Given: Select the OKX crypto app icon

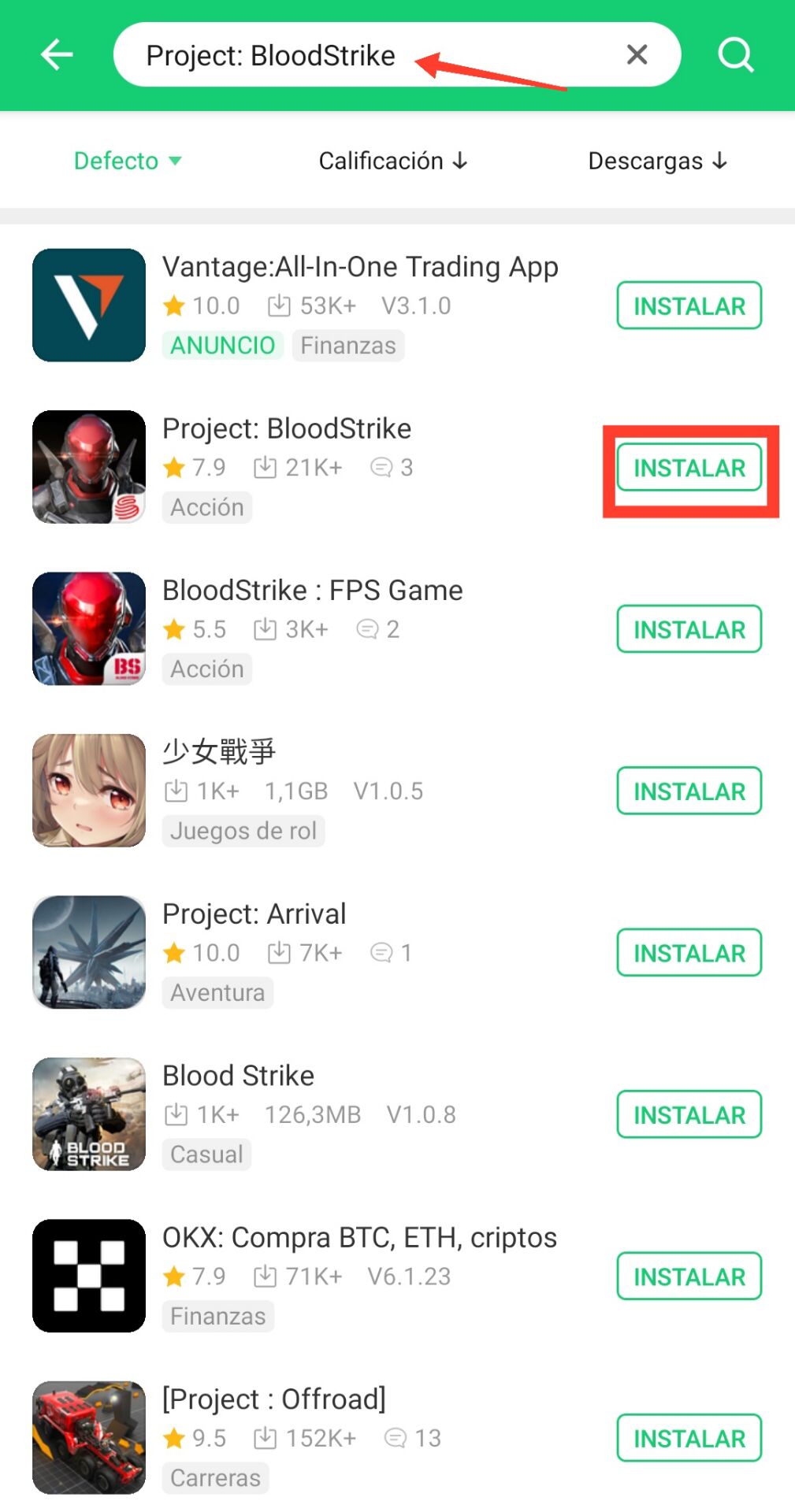Looking at the screenshot, I should [x=88, y=1276].
